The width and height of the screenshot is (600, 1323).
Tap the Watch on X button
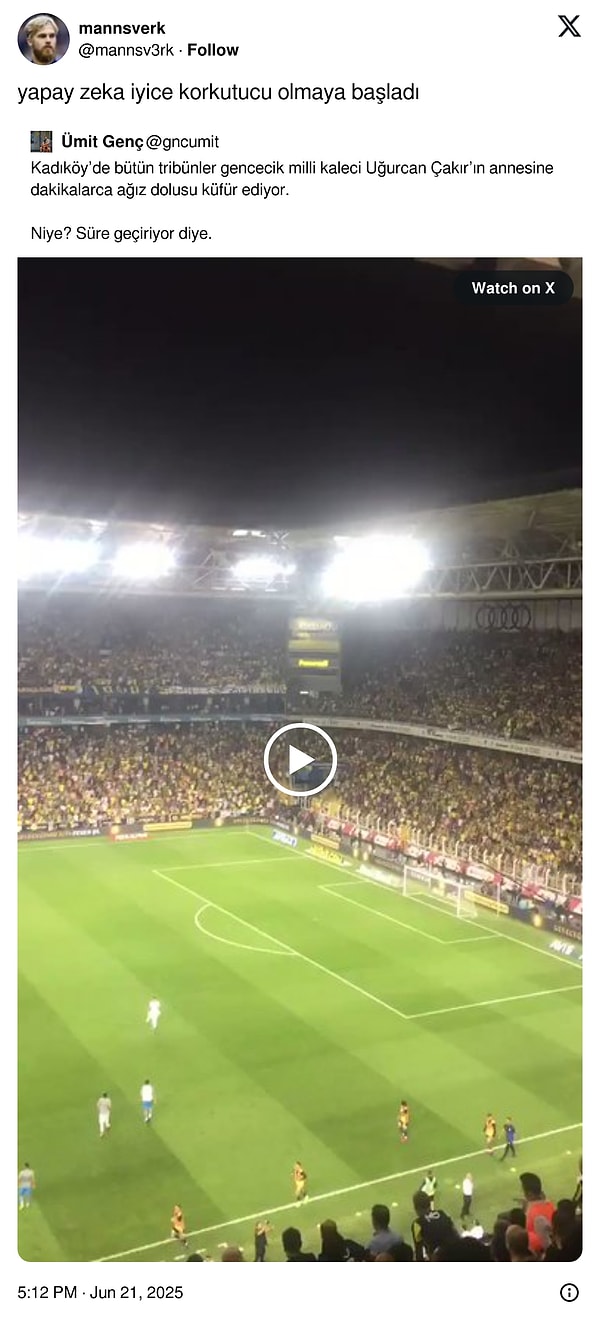(x=513, y=288)
